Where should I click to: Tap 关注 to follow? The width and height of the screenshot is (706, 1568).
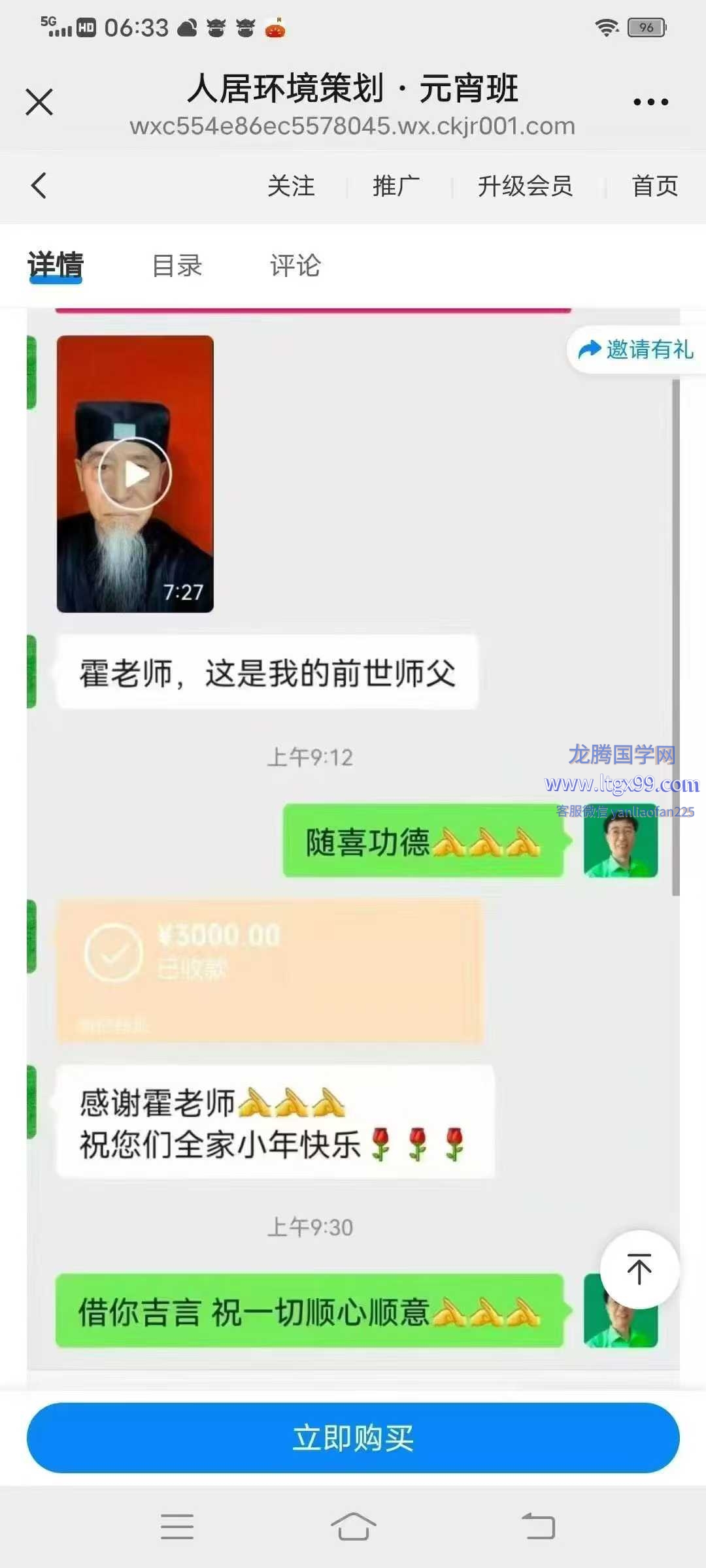tap(291, 186)
